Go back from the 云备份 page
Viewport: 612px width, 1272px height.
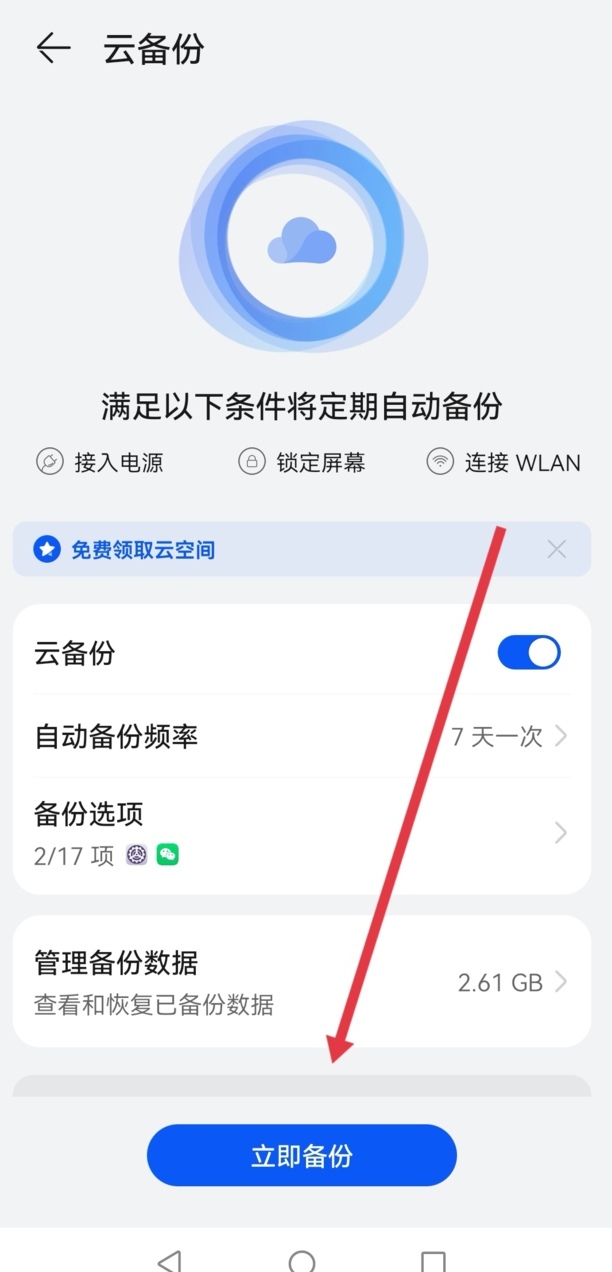click(53, 48)
